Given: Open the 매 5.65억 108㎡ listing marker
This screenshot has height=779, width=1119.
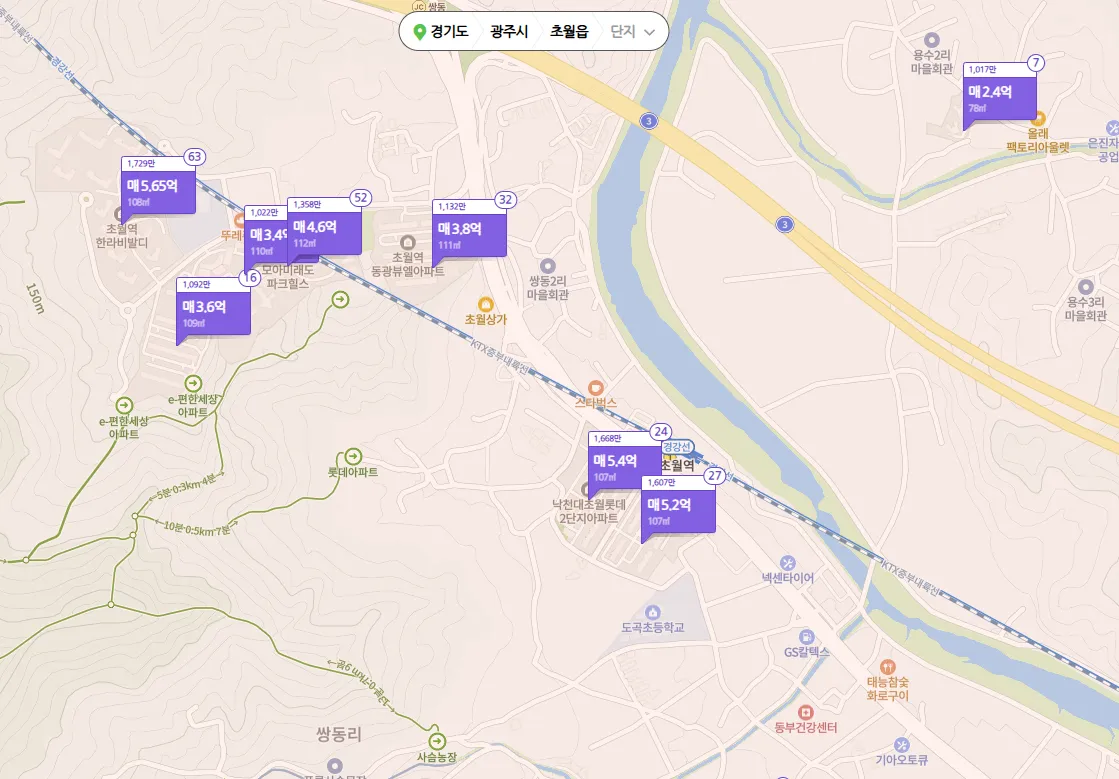Looking at the screenshot, I should pos(158,190).
